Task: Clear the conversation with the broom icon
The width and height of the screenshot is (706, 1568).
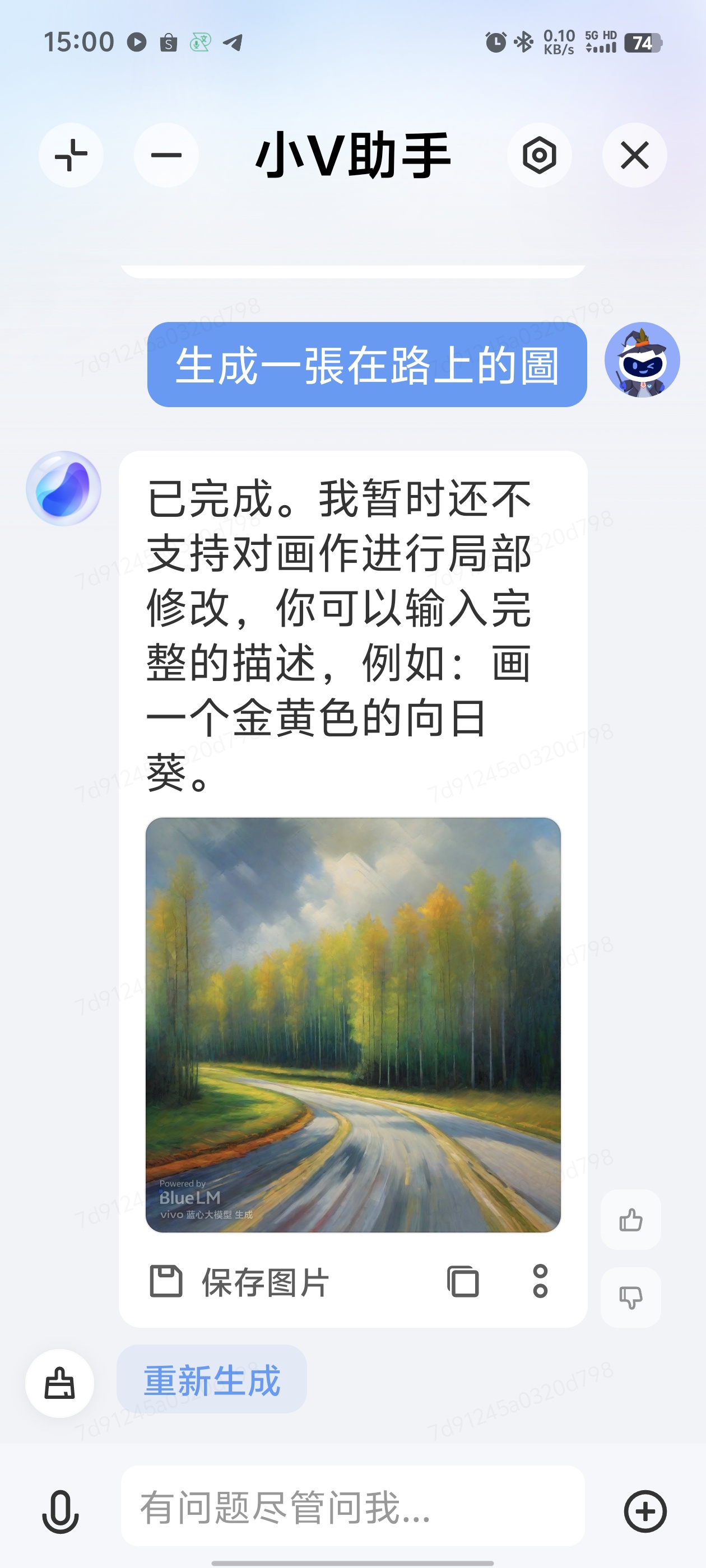Action: click(x=60, y=1384)
